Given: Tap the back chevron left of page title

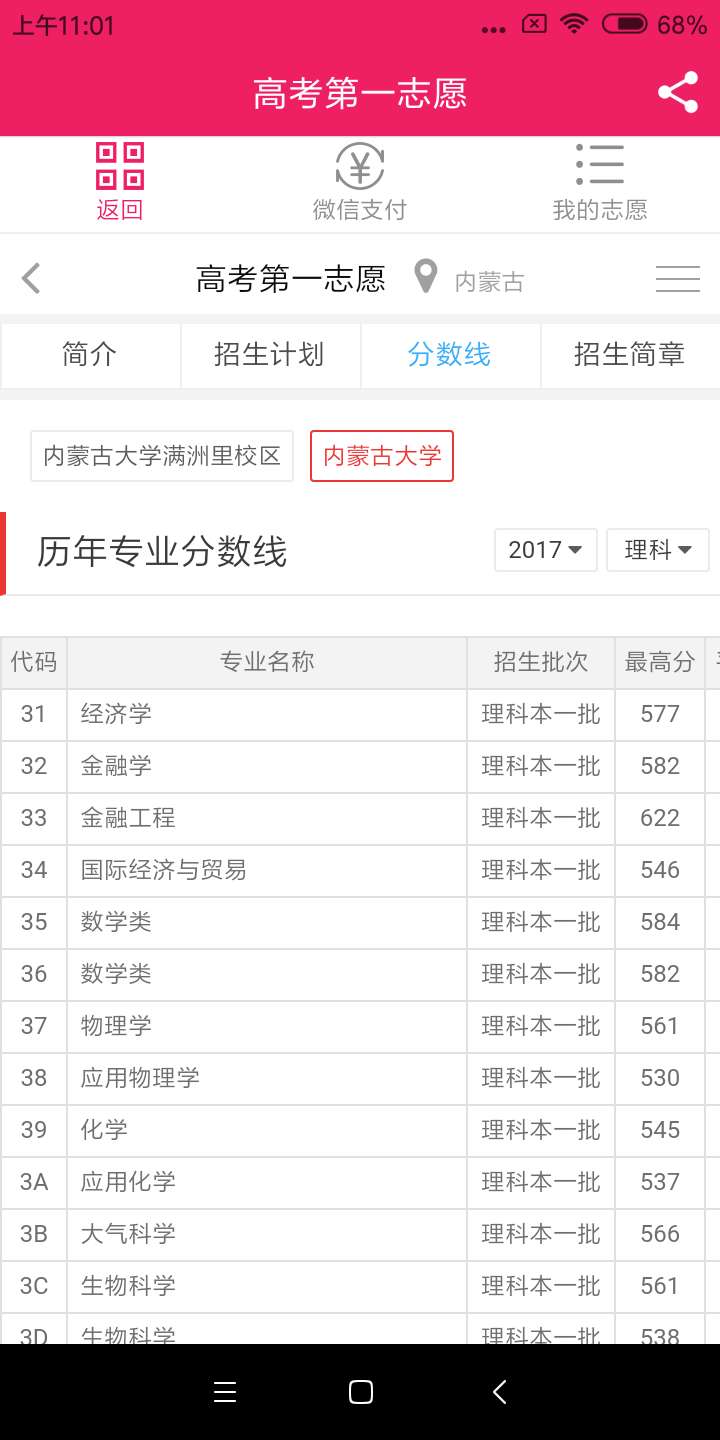Looking at the screenshot, I should point(30,278).
